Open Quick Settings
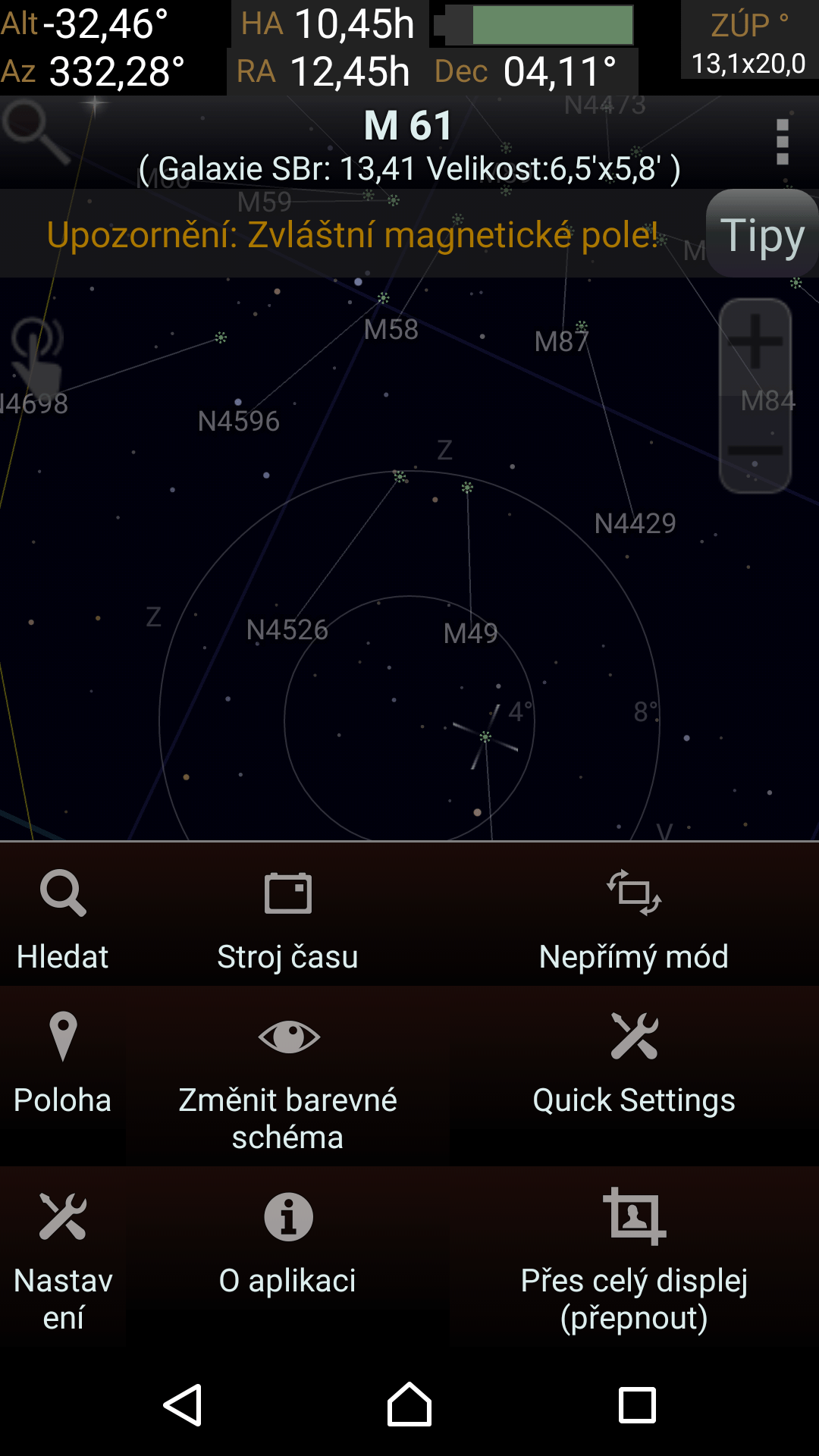 (x=634, y=1076)
